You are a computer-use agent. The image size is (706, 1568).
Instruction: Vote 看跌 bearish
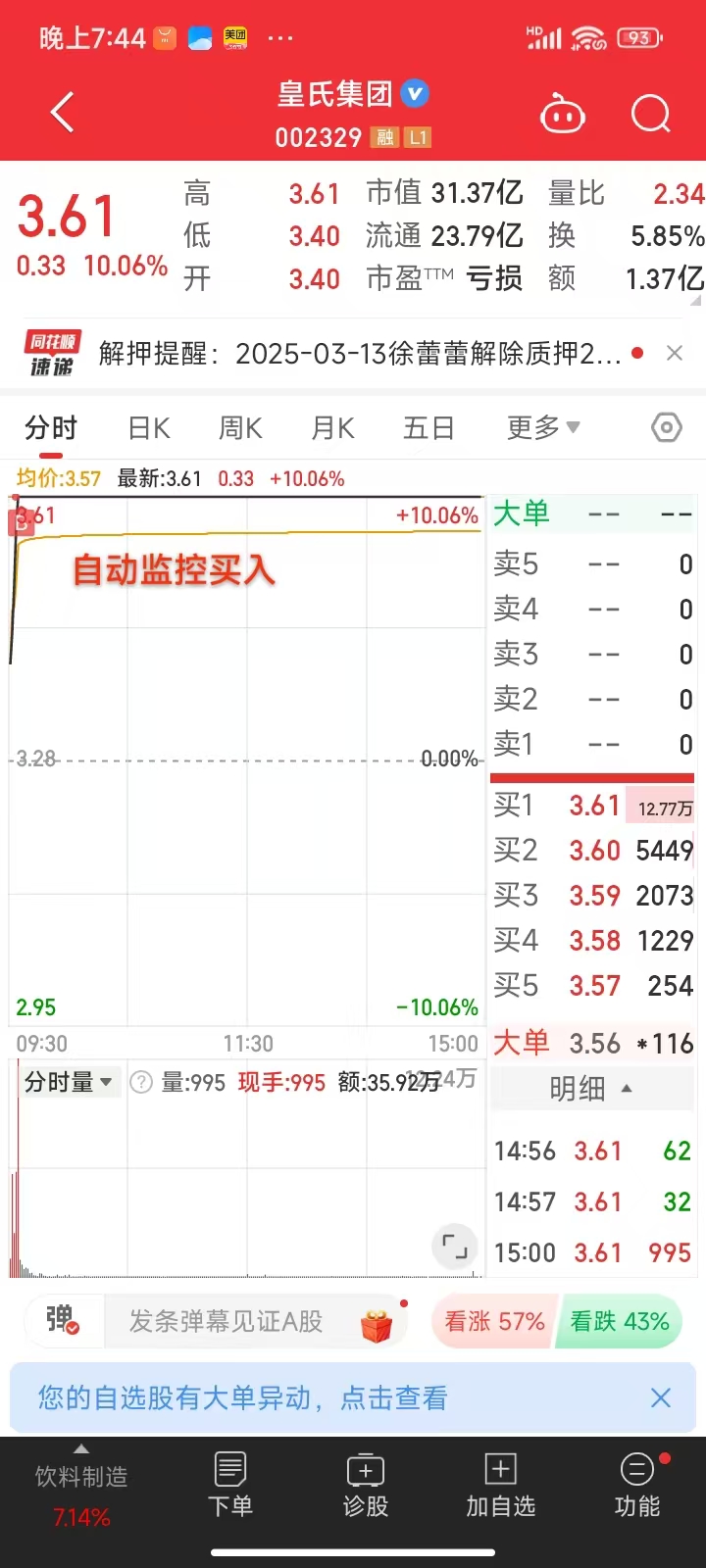pyautogui.click(x=620, y=1322)
